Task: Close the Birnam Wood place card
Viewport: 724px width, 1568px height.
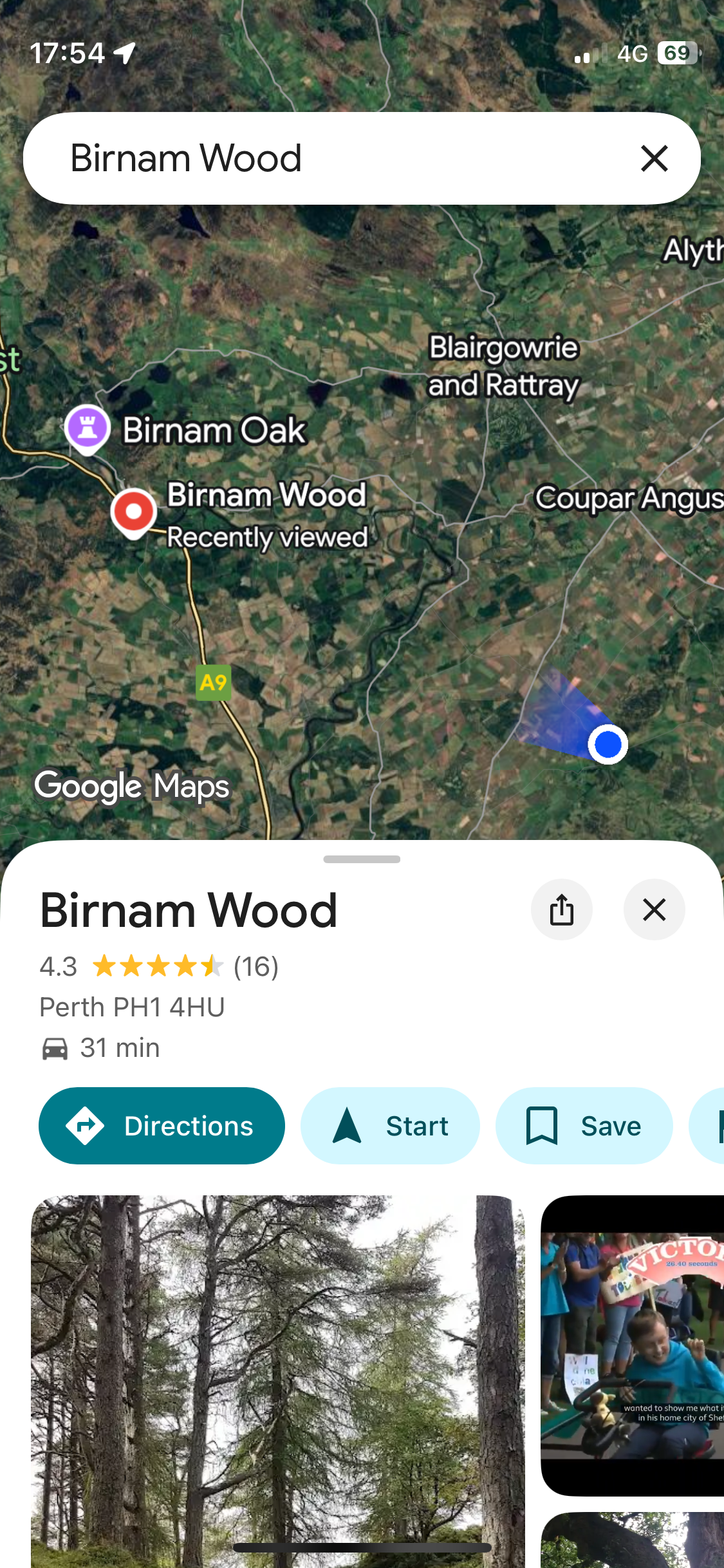Action: pos(654,910)
